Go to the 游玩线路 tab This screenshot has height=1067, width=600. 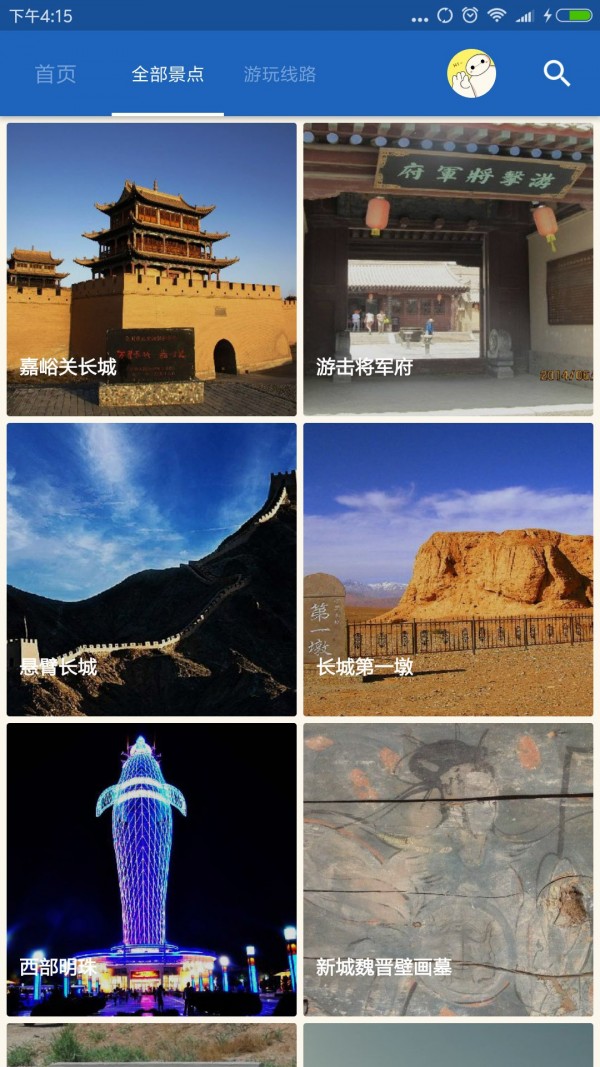click(280, 74)
